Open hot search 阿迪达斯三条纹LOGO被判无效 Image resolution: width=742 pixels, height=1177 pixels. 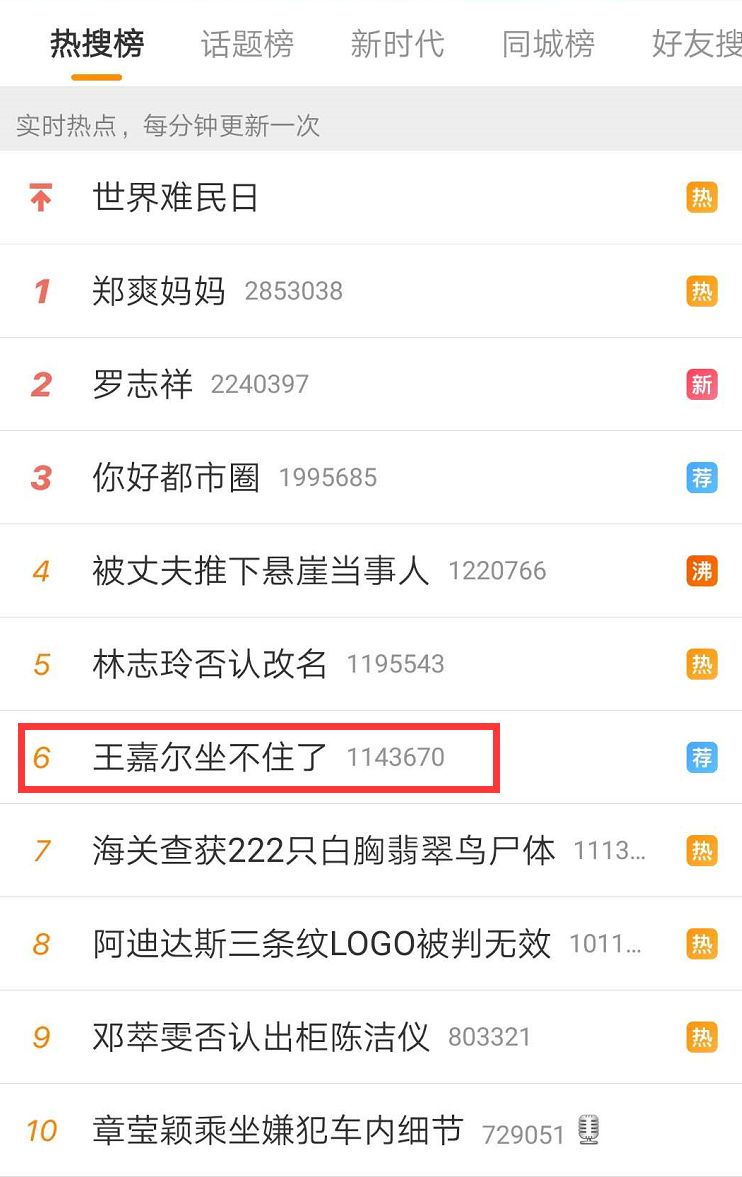pyautogui.click(x=321, y=944)
